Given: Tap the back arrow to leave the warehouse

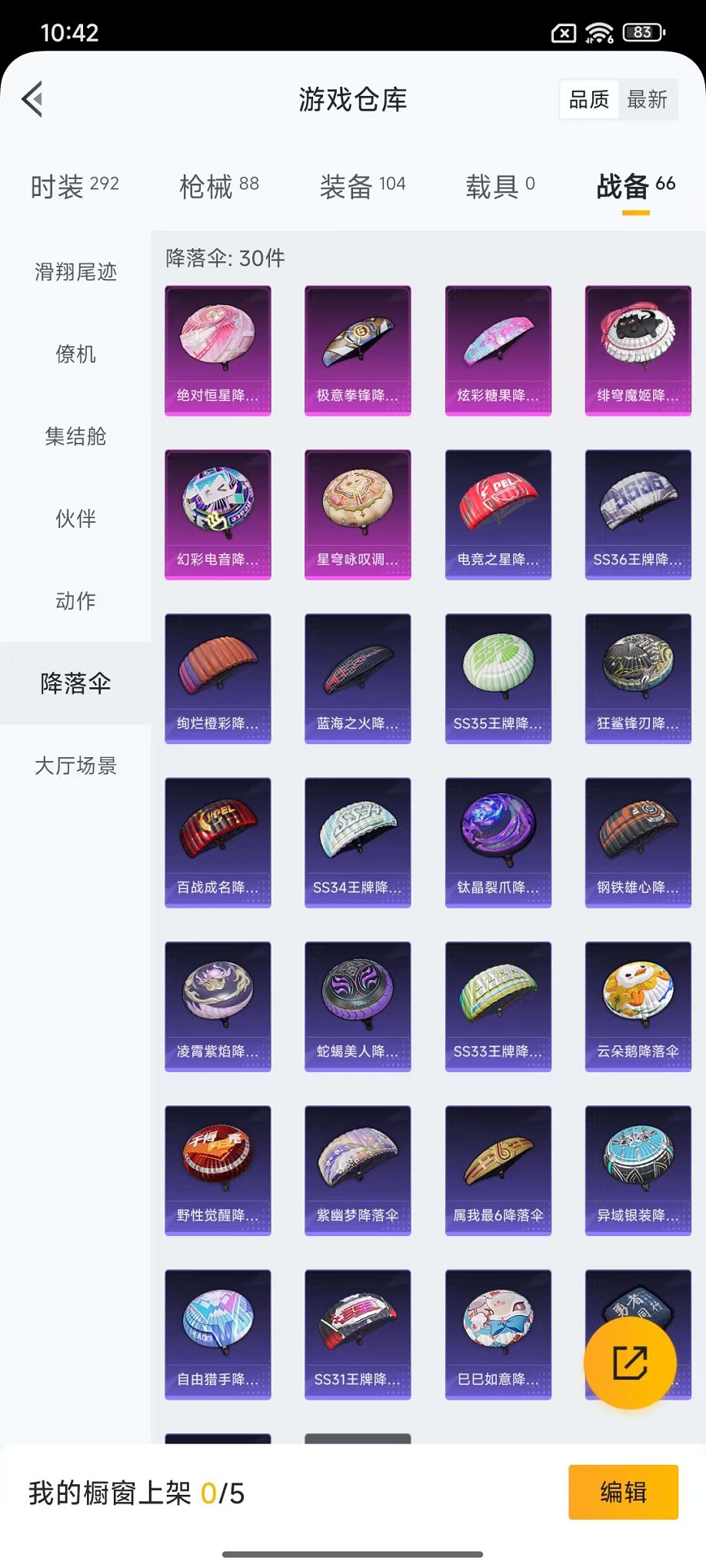Looking at the screenshot, I should (32, 100).
